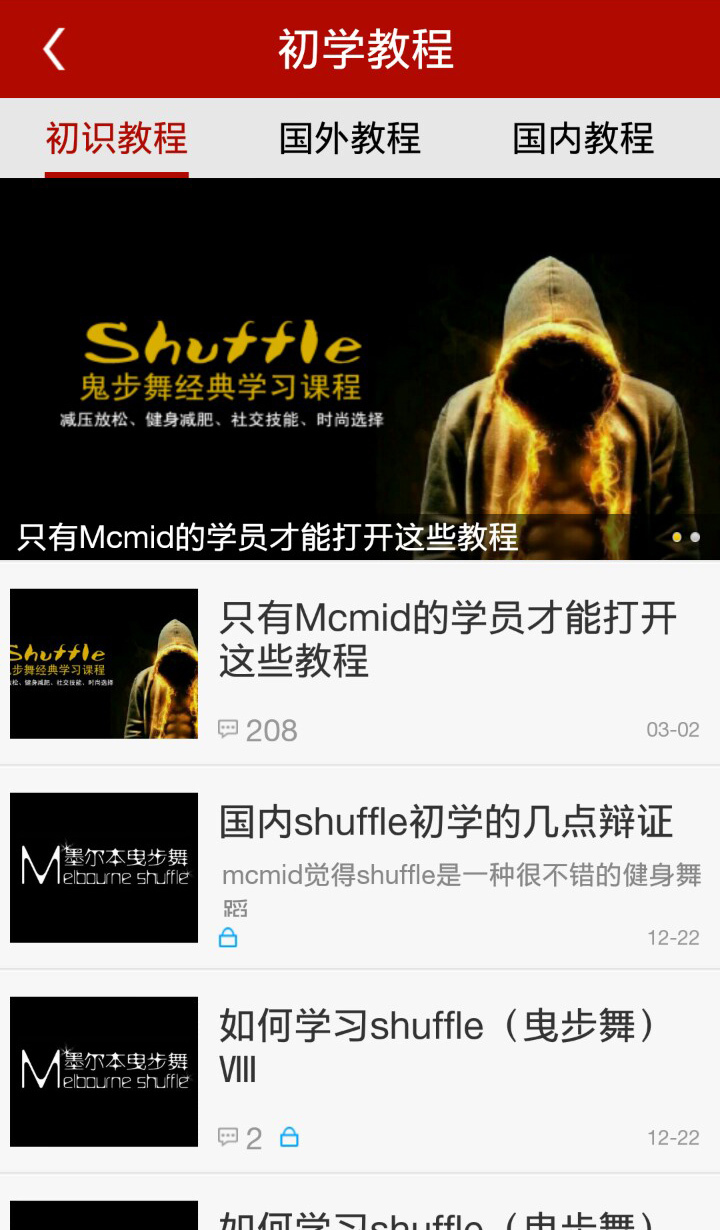The image size is (720, 1230).
Task: Switch to the 初识教程 tab
Action: 117,138
